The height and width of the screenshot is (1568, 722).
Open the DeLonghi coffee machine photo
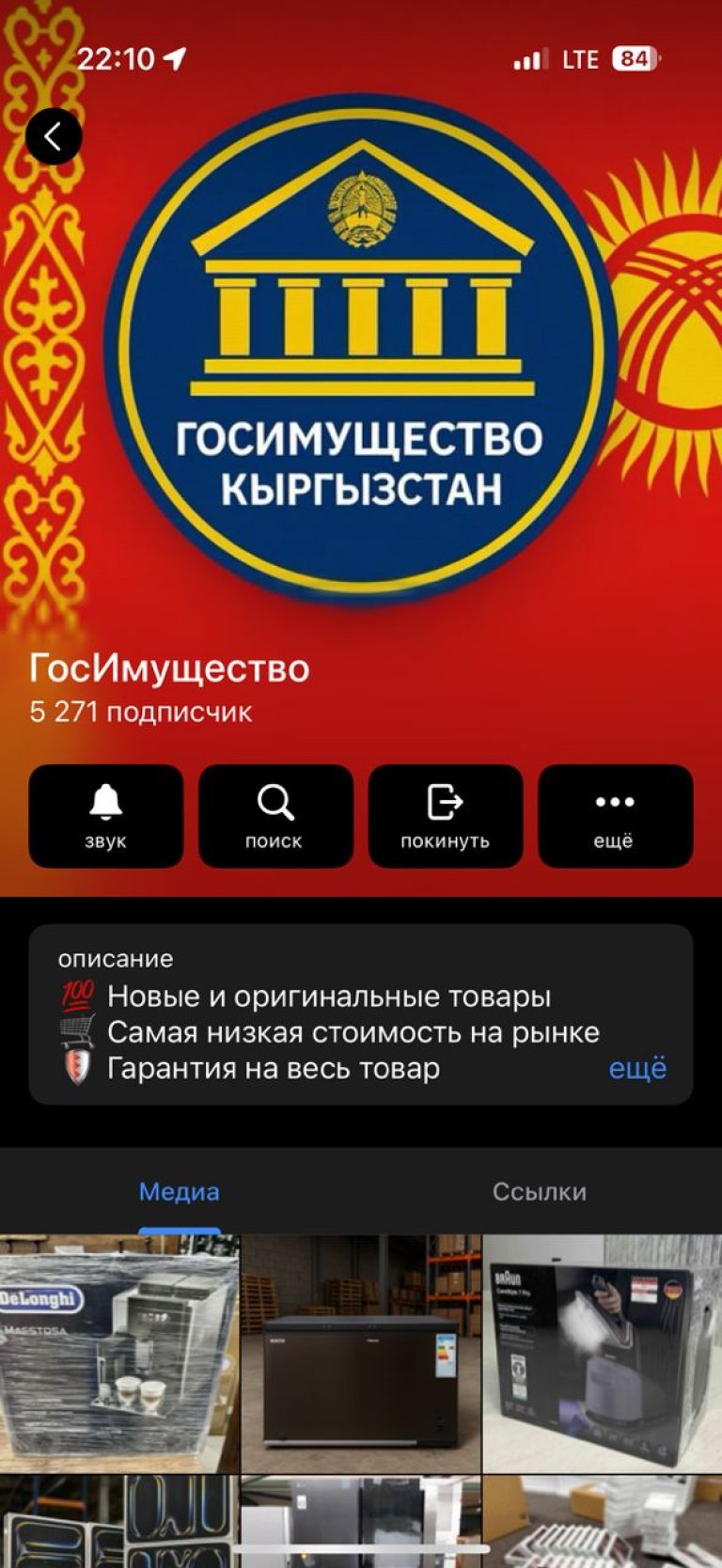(119, 1354)
